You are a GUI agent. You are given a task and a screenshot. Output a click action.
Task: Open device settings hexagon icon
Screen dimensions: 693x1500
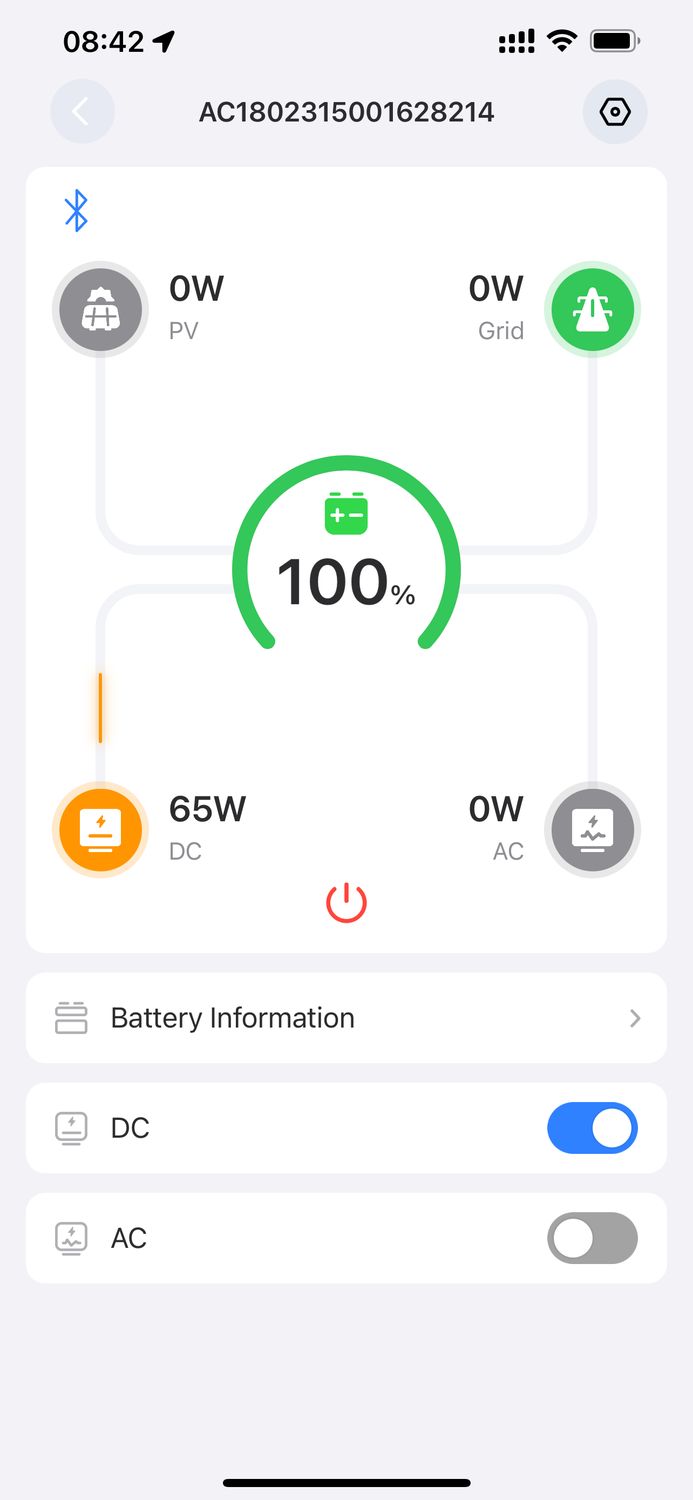tap(615, 111)
